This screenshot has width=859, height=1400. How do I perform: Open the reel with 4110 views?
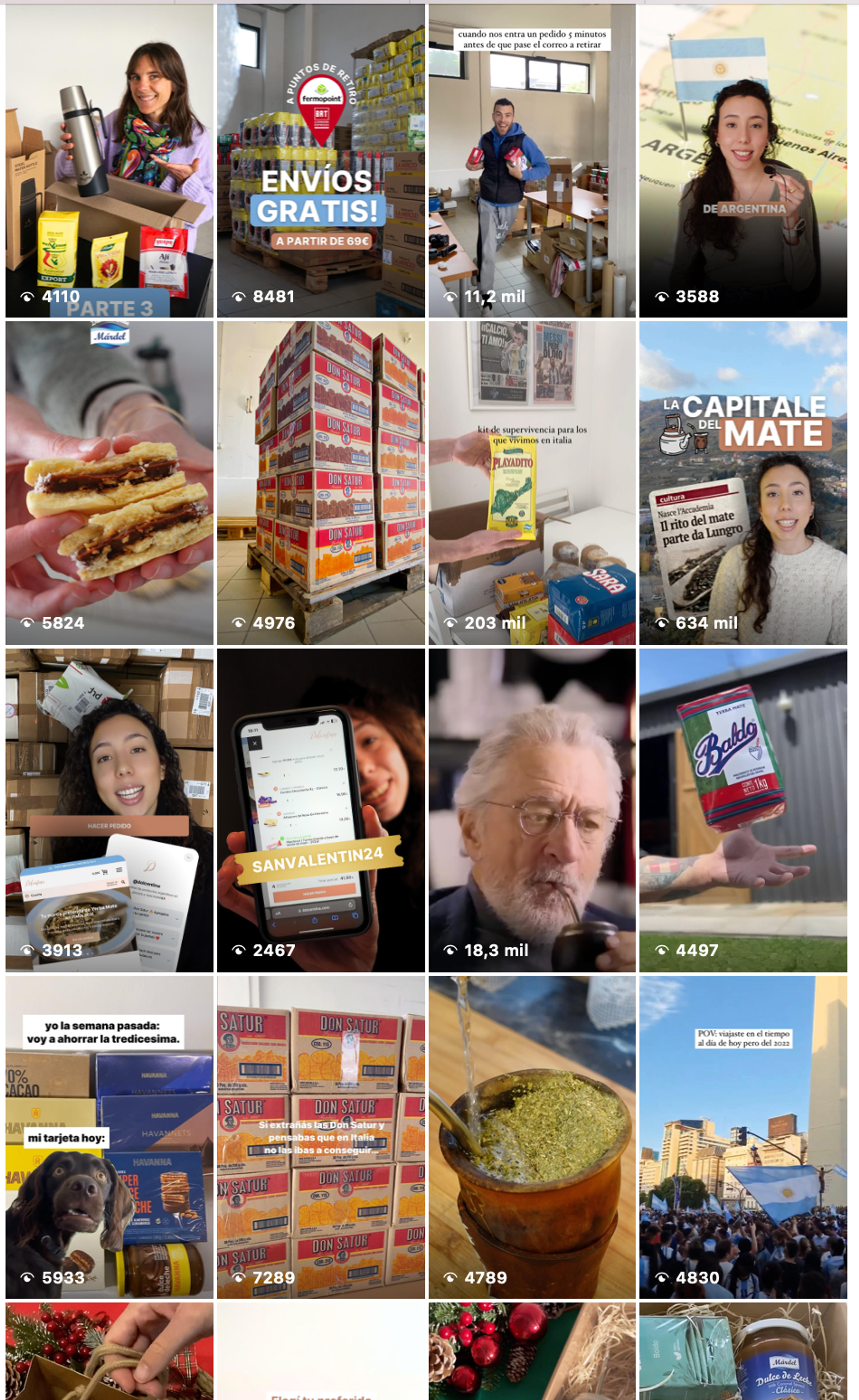pos(110,161)
